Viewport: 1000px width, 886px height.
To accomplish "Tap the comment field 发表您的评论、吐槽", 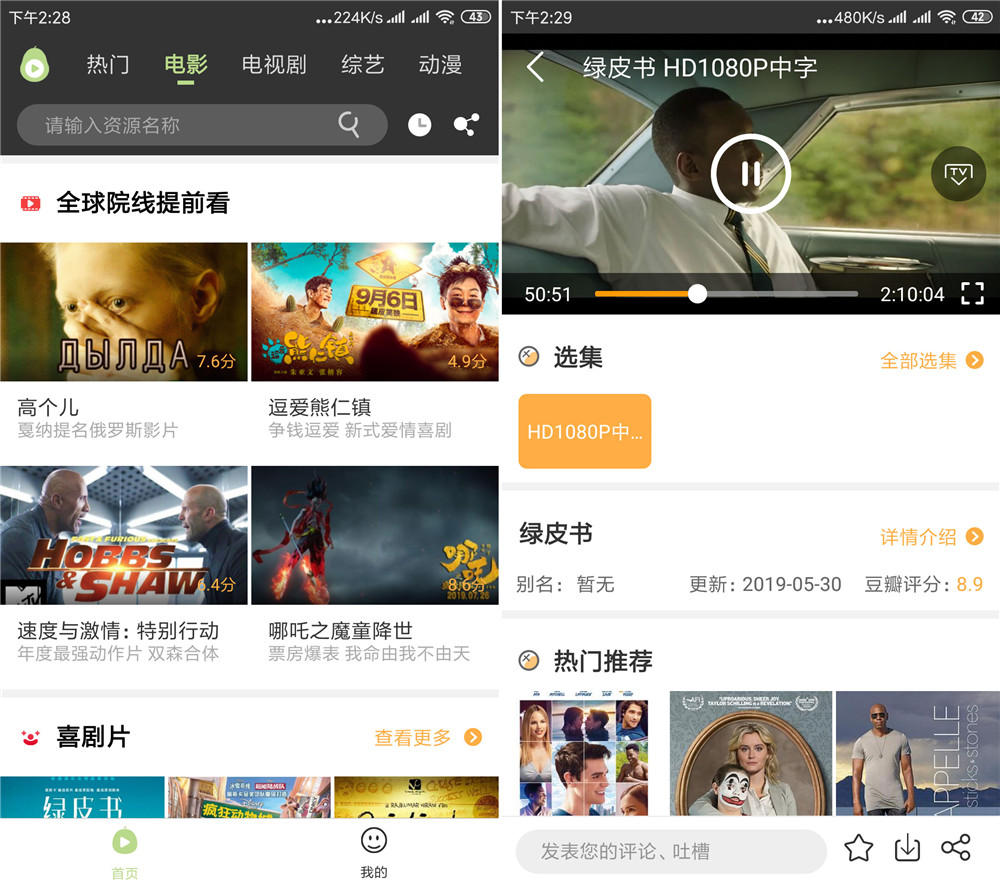I will 671,851.
